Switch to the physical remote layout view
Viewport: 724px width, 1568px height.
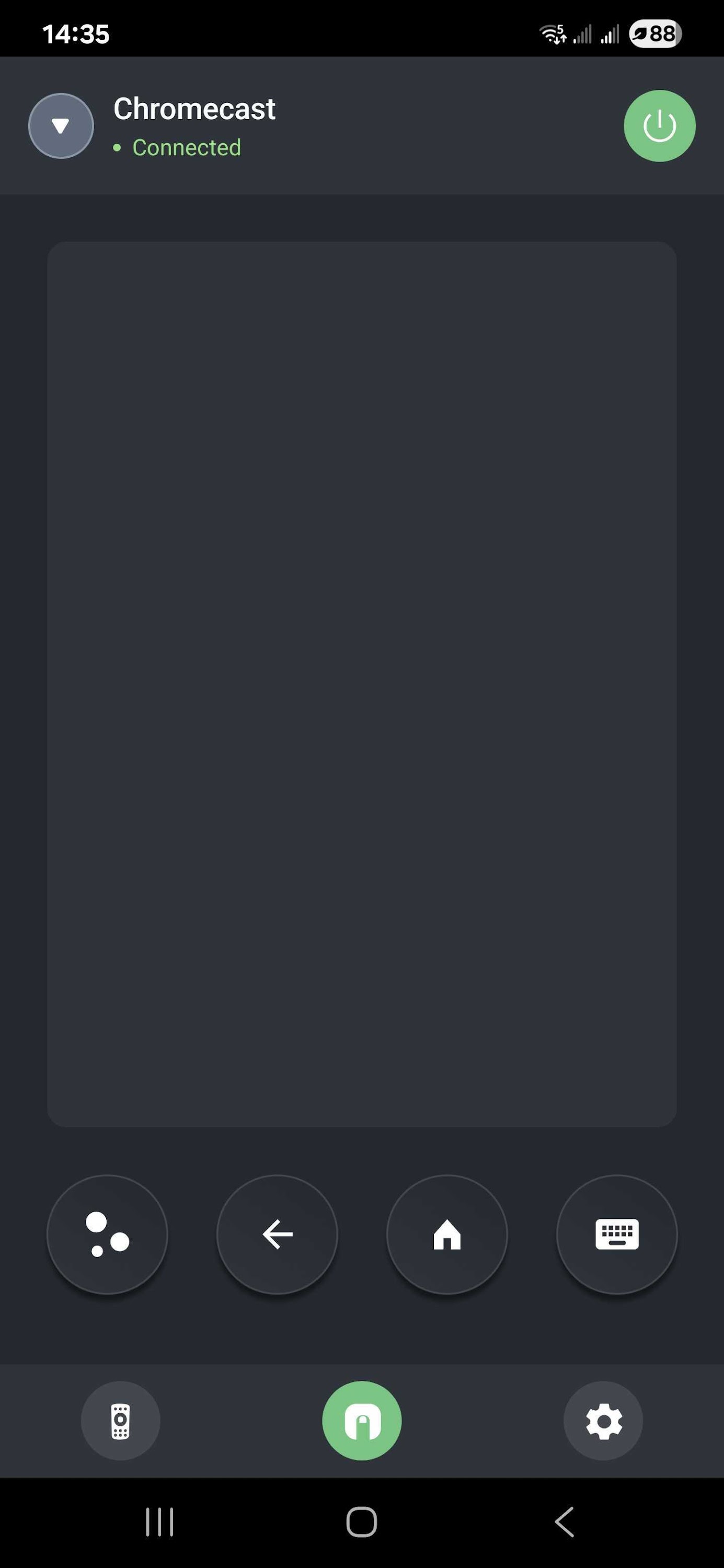[120, 1420]
